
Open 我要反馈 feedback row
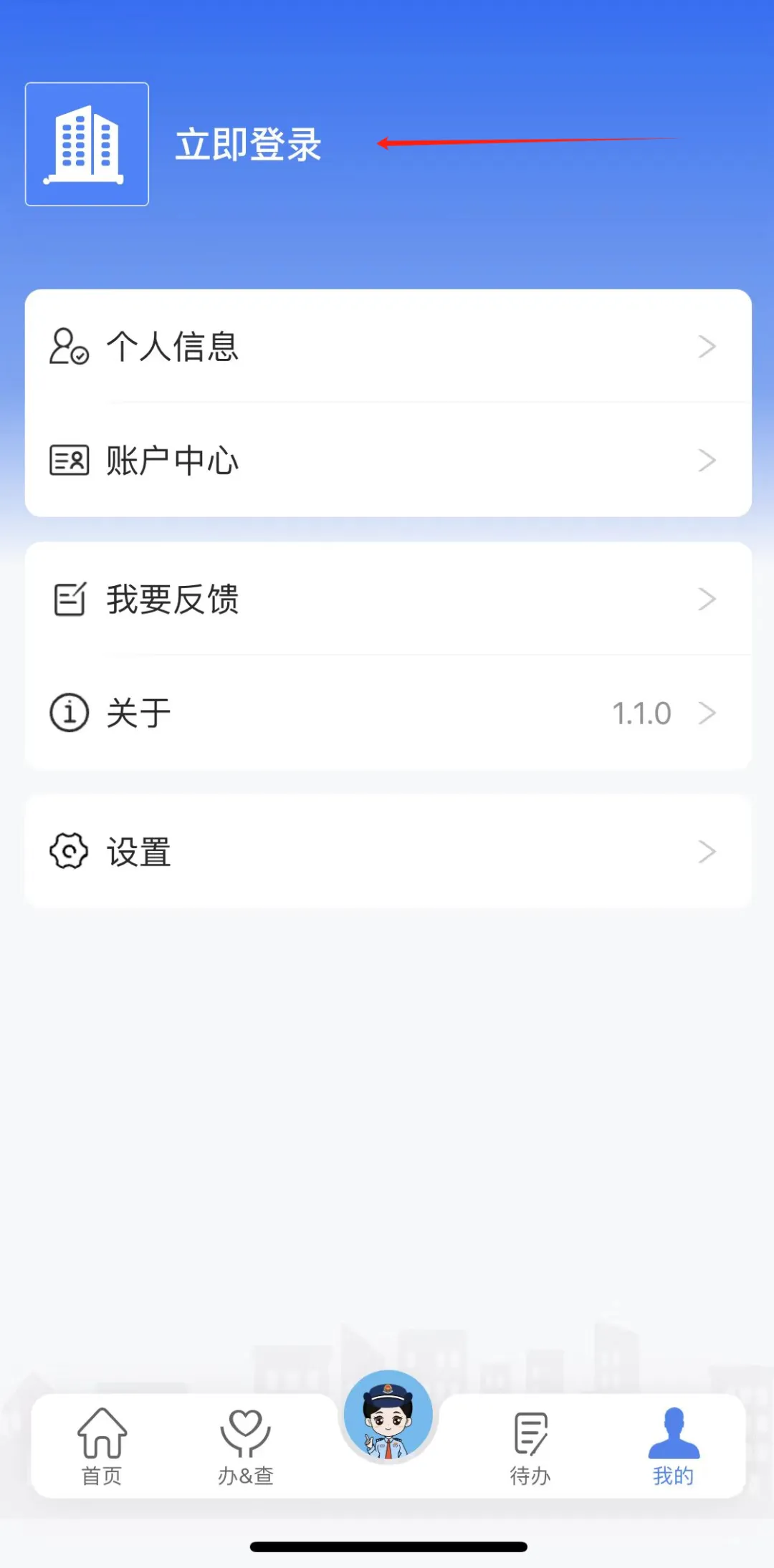pos(387,599)
